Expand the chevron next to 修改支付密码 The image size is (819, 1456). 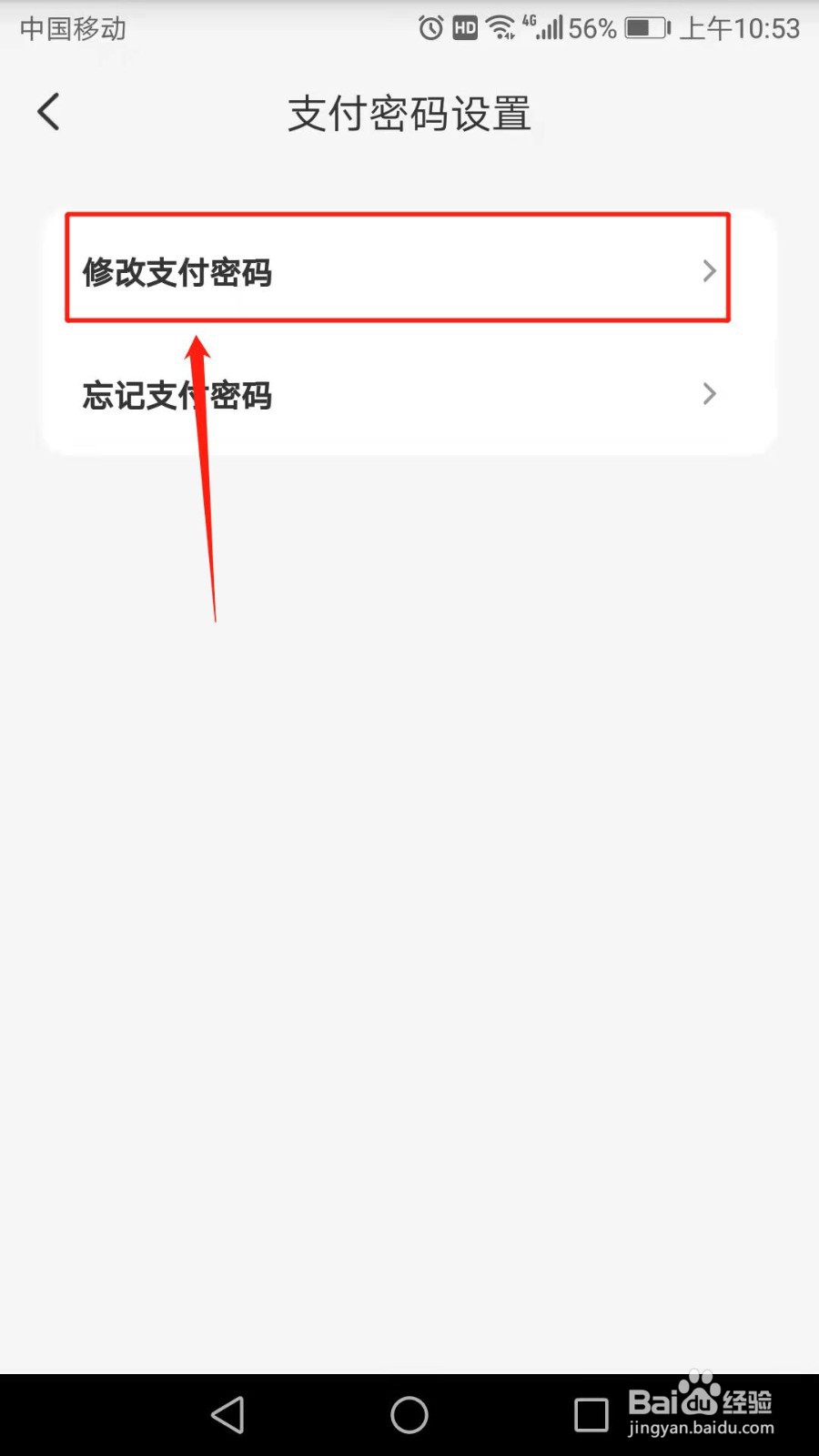(x=709, y=270)
